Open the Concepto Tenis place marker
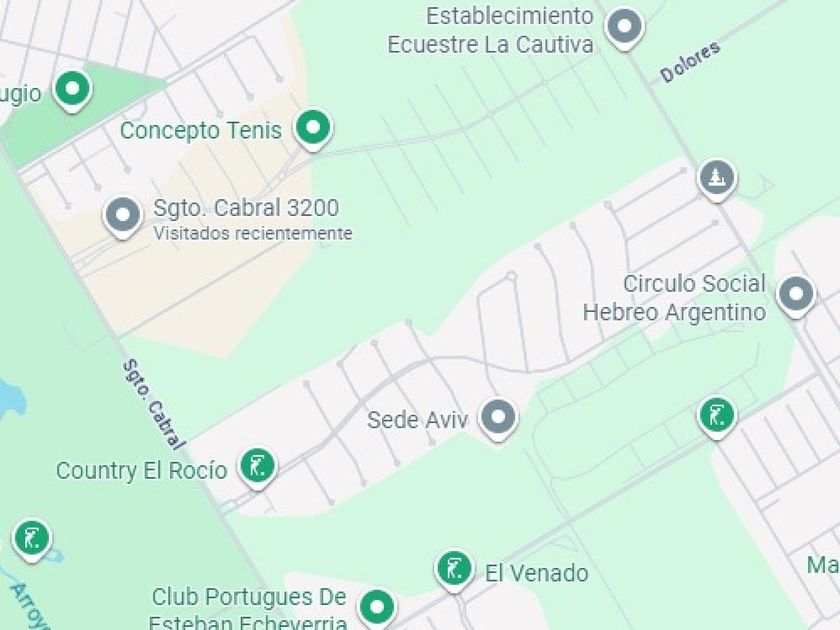The height and width of the screenshot is (630, 840). pyautogui.click(x=314, y=128)
